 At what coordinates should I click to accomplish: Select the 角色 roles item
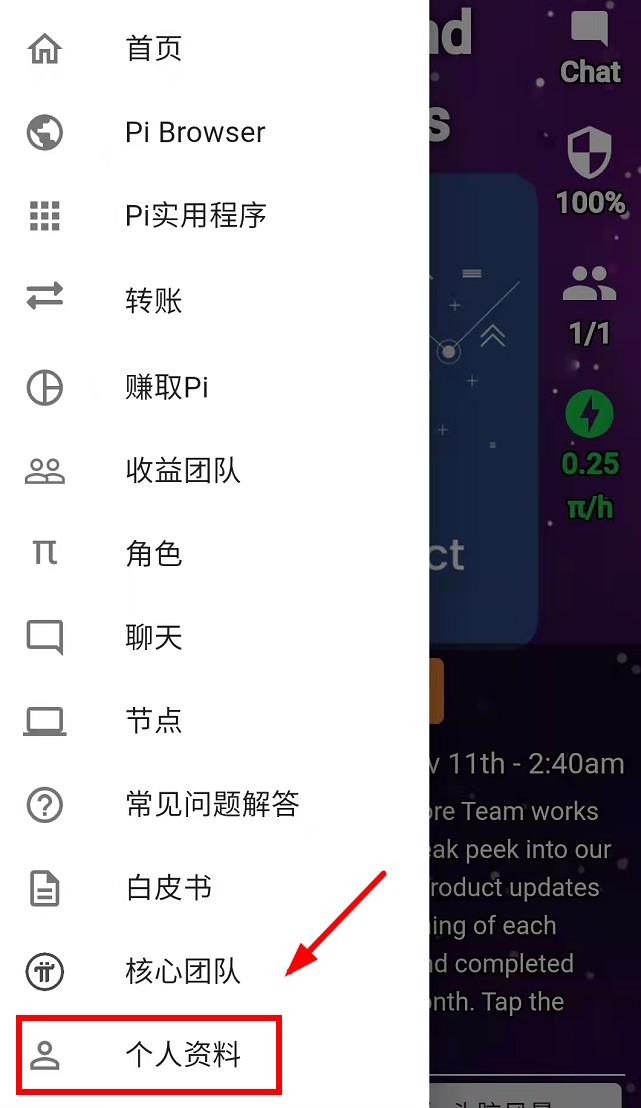pyautogui.click(x=153, y=553)
